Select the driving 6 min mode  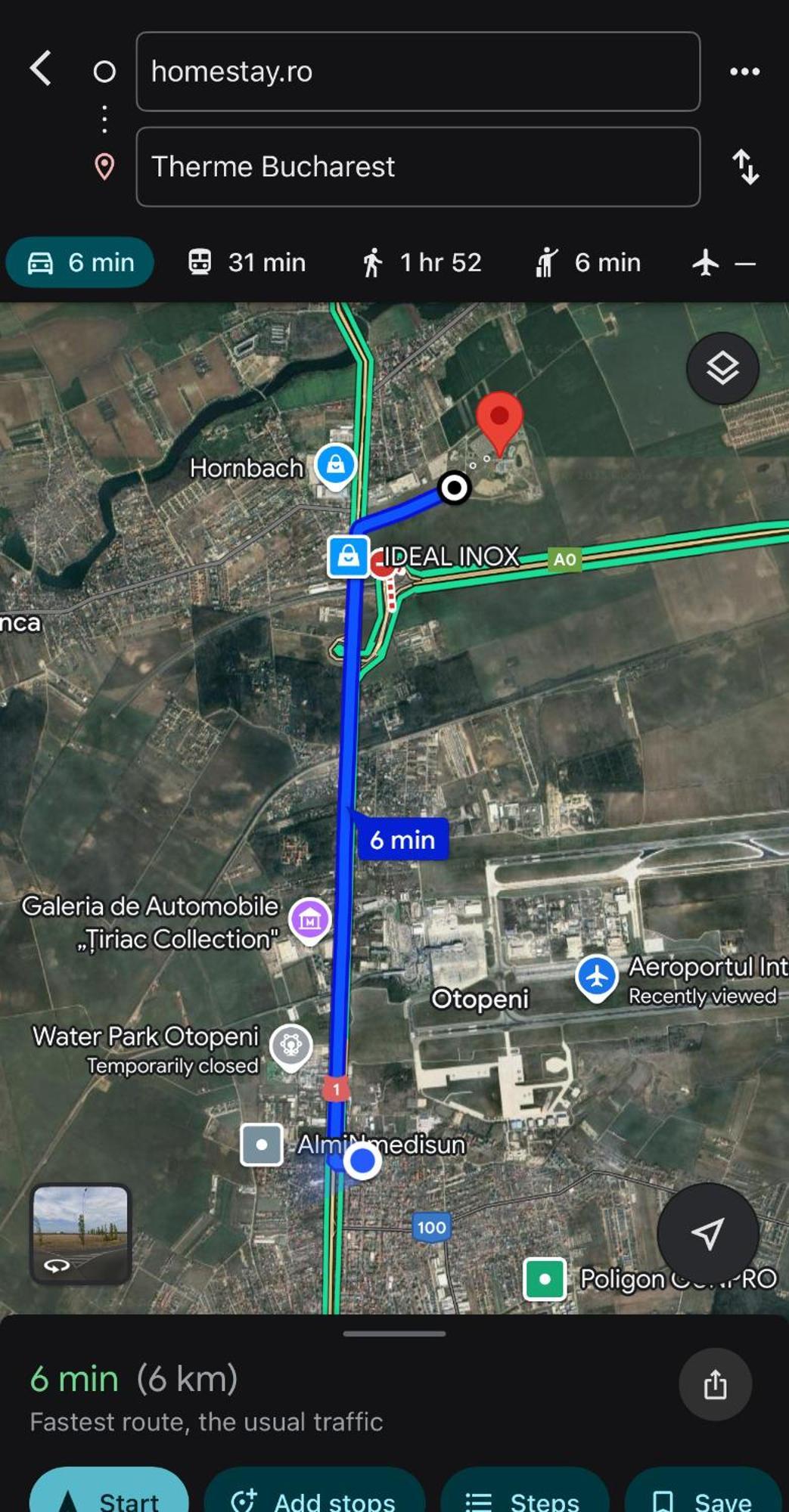[80, 262]
